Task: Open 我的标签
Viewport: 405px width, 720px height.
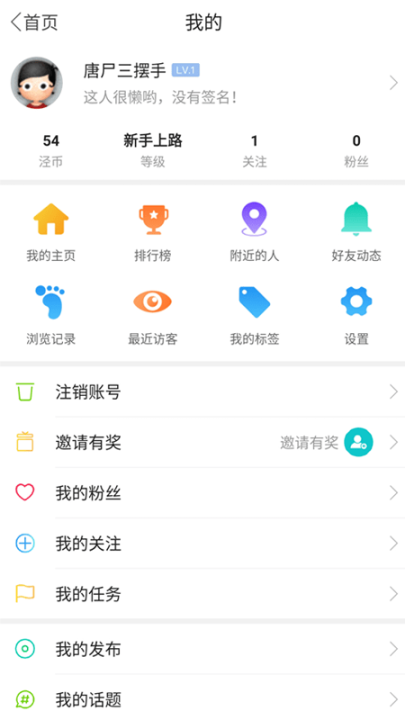Action: click(x=254, y=316)
